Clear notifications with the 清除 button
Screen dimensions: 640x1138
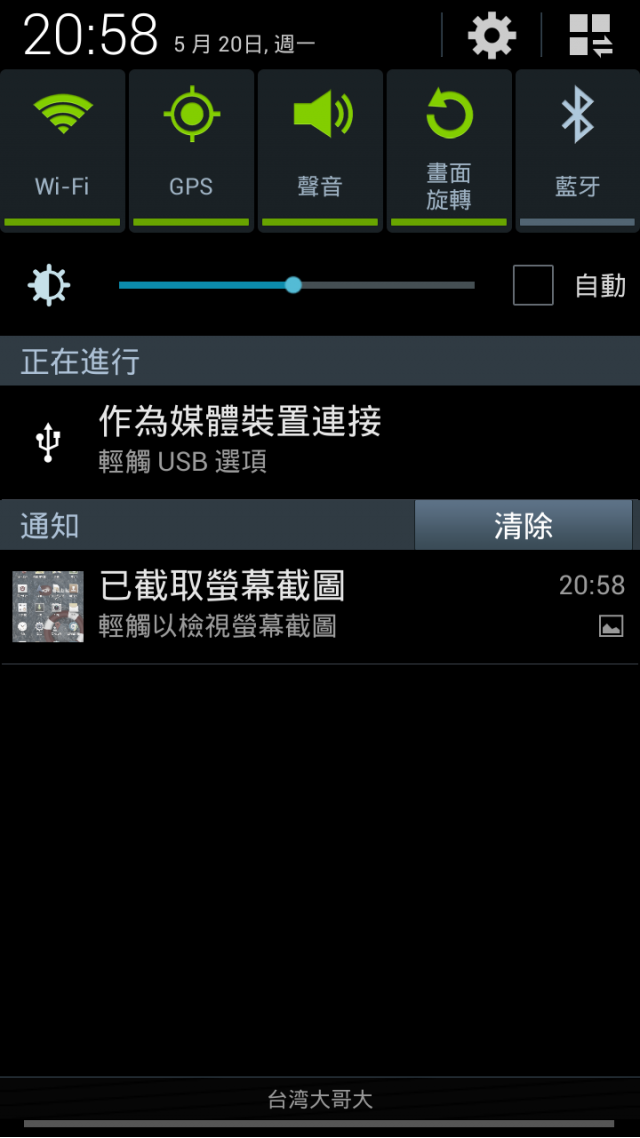pos(523,525)
